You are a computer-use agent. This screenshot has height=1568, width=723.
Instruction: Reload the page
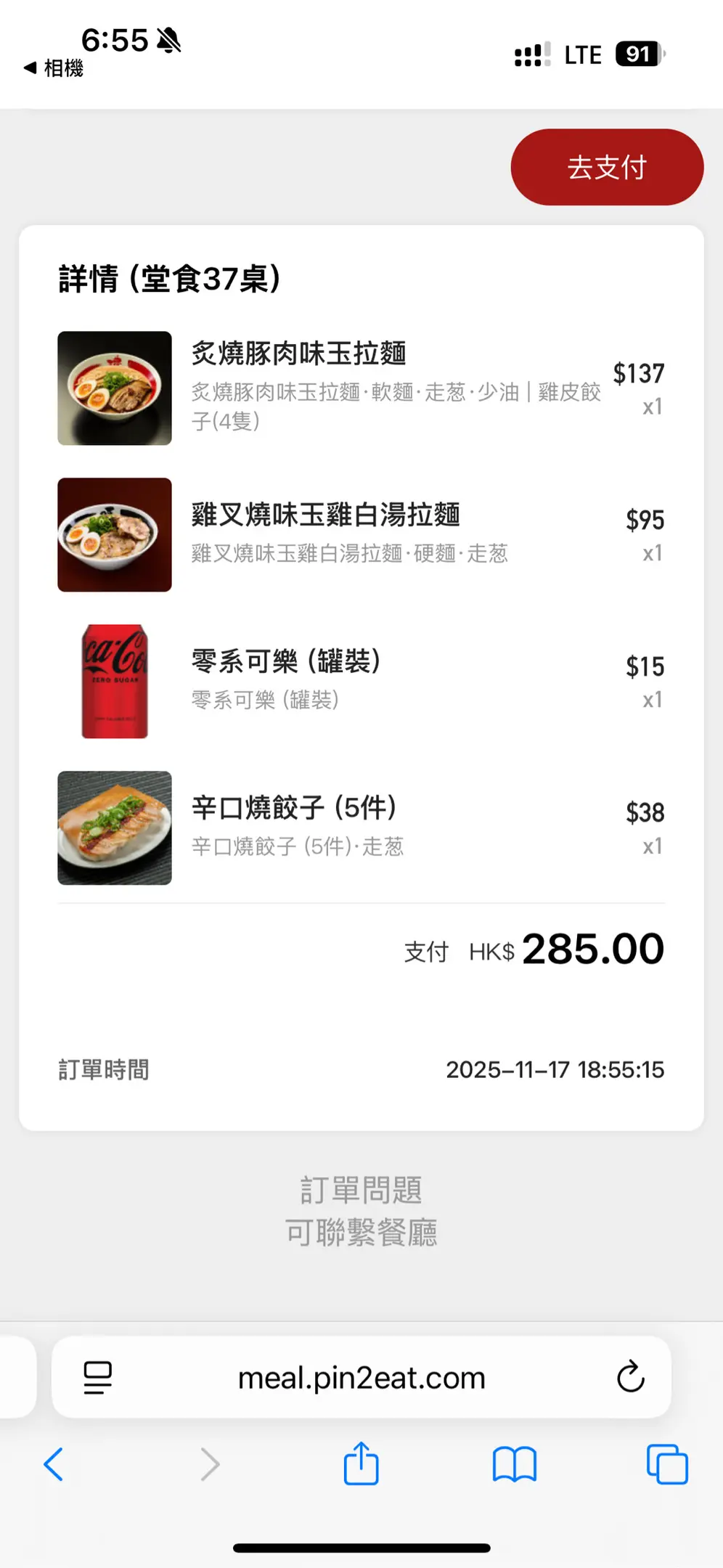(630, 1377)
